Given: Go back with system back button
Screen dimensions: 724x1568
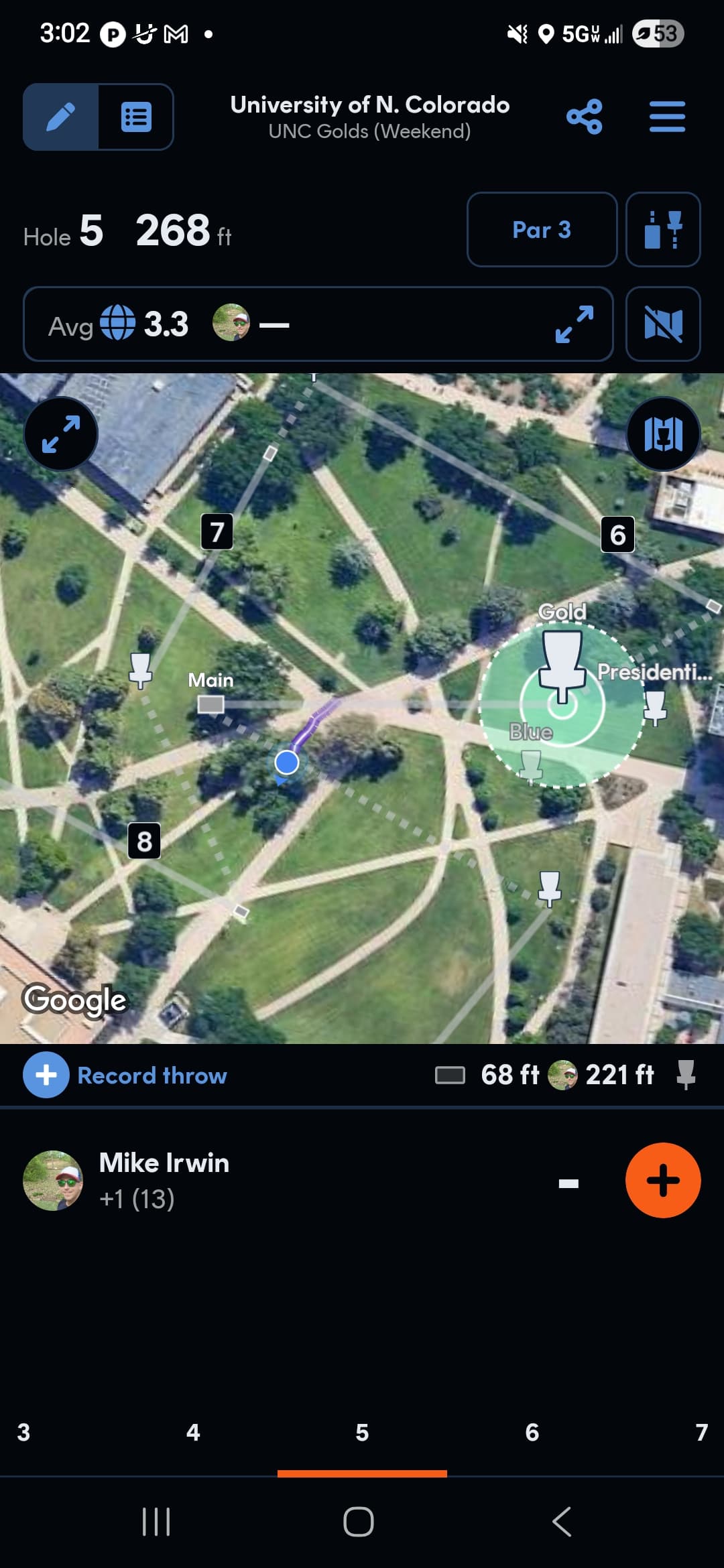Looking at the screenshot, I should tap(562, 1522).
